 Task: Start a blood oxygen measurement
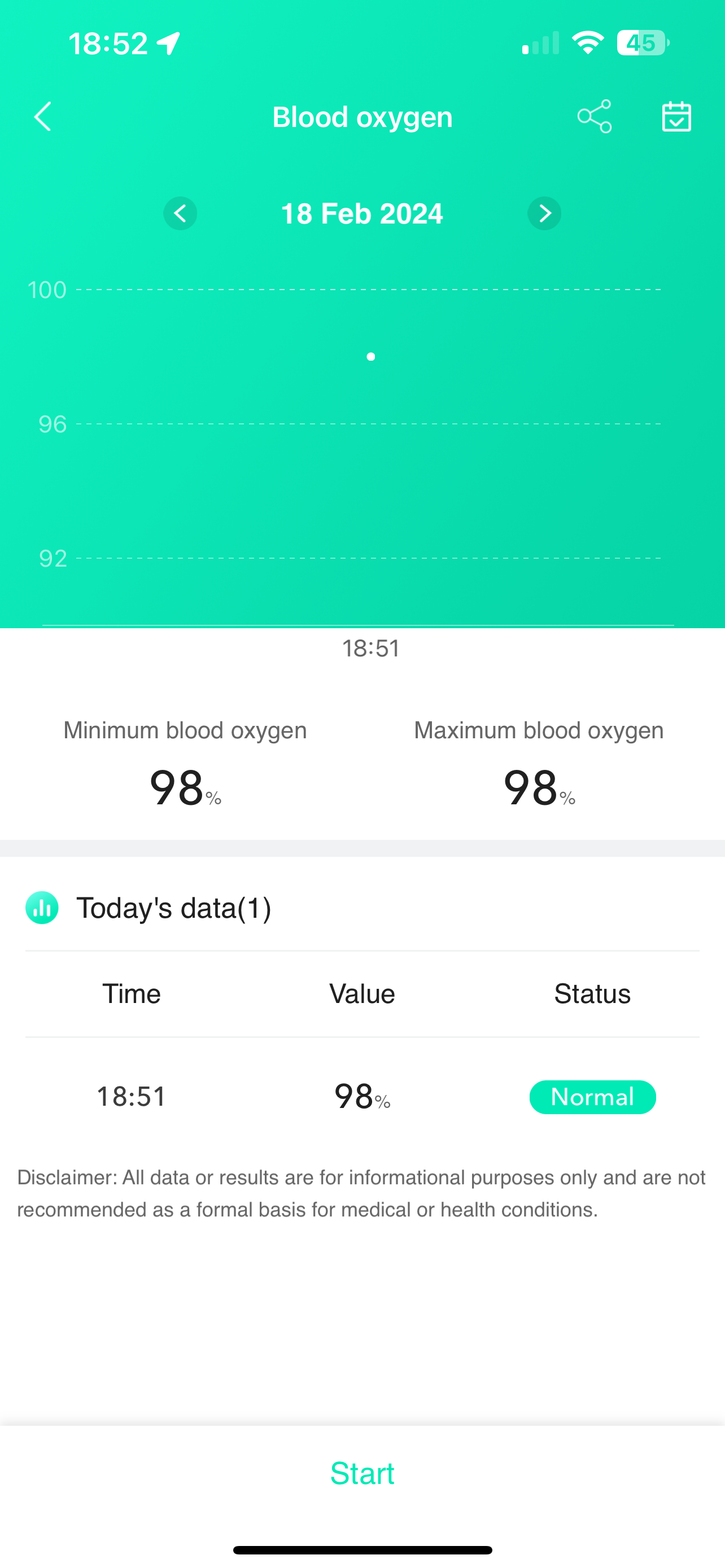[x=362, y=1474]
